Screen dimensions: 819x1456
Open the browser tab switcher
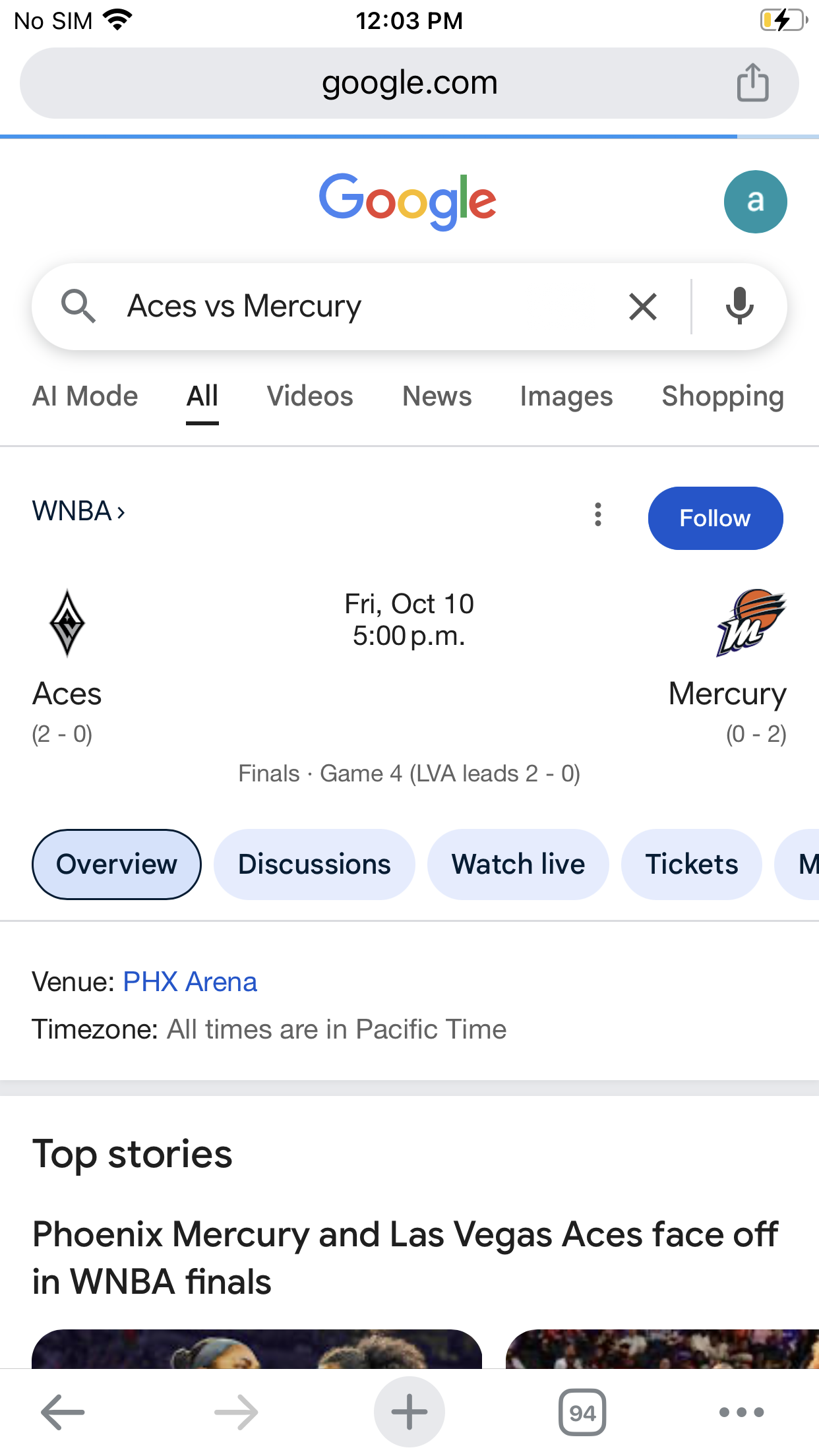pyautogui.click(x=582, y=1412)
